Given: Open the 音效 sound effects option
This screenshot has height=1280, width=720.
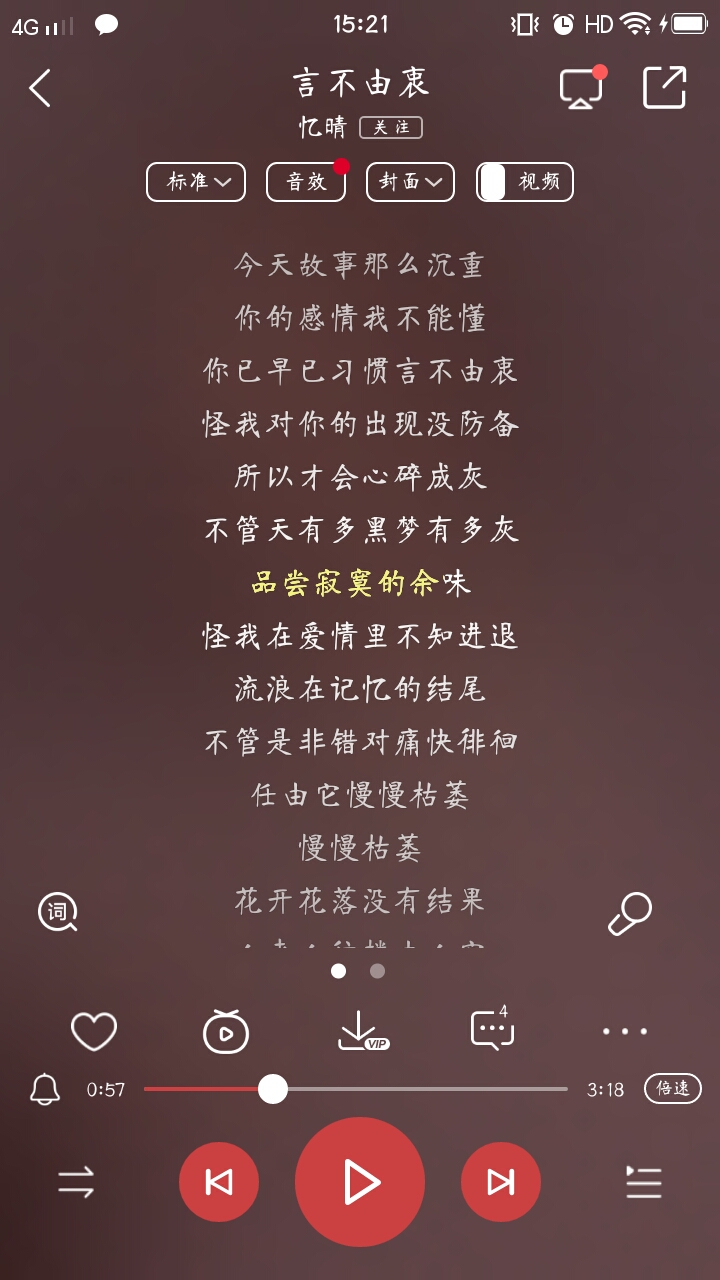Looking at the screenshot, I should pyautogui.click(x=306, y=182).
